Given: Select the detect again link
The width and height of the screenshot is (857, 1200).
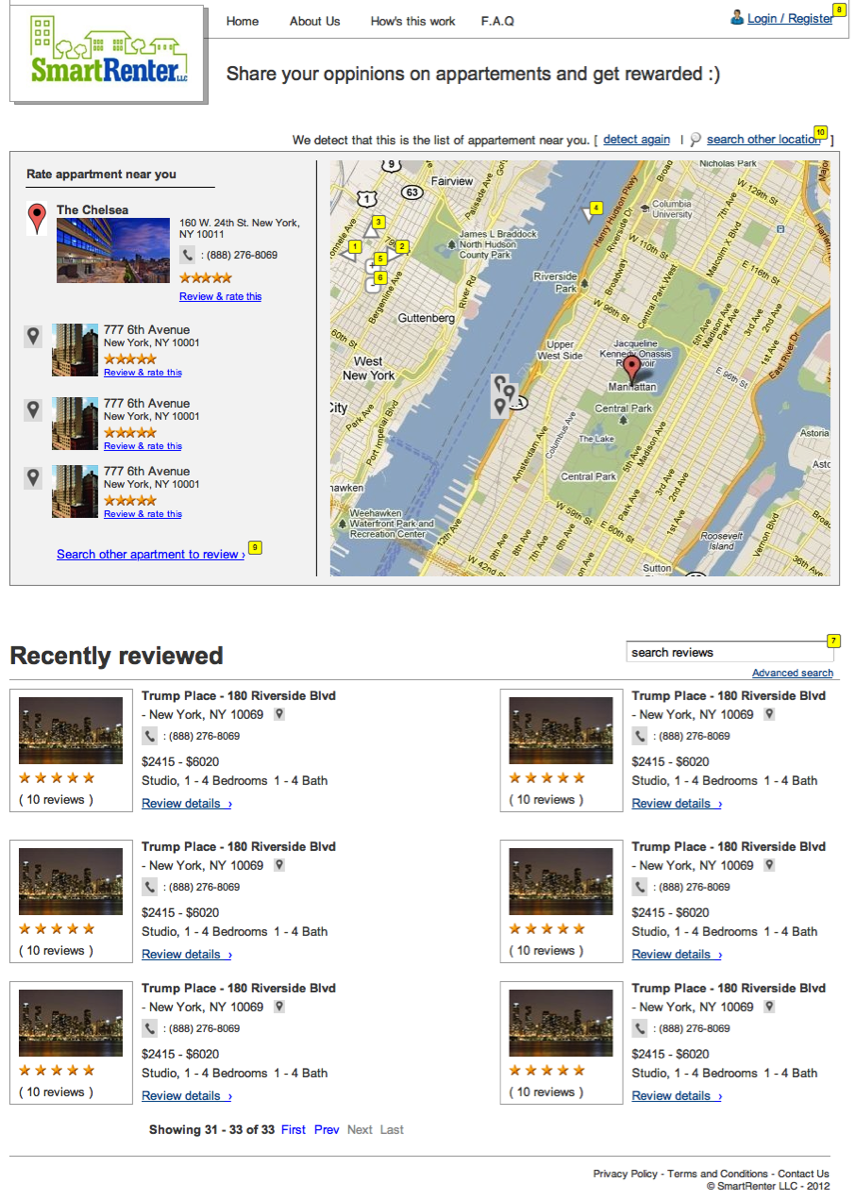Looking at the screenshot, I should click(636, 139).
